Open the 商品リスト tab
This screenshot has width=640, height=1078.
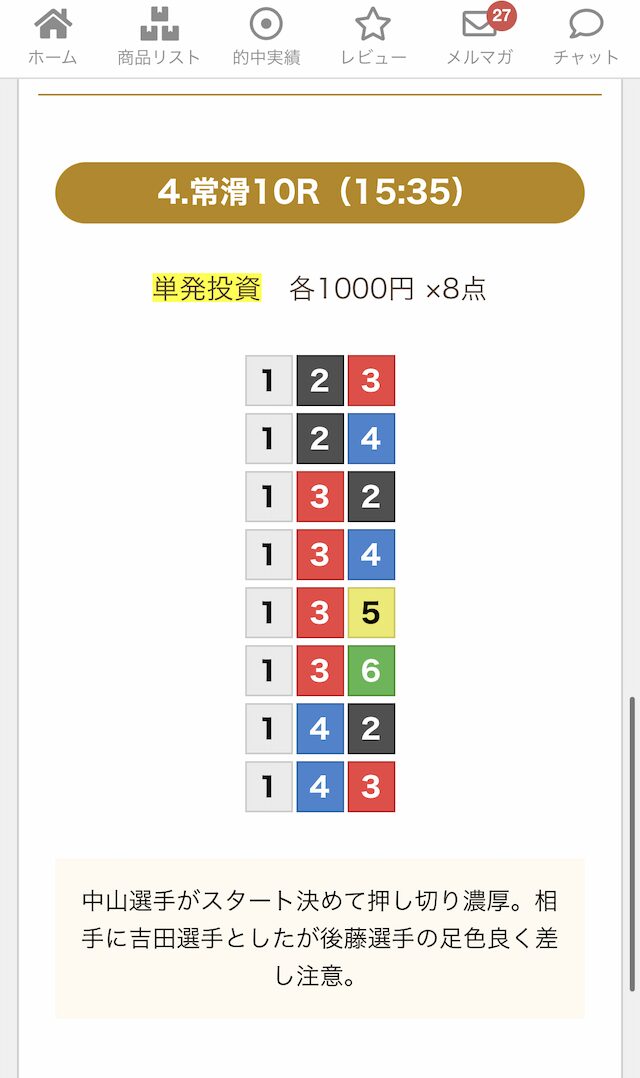click(159, 37)
